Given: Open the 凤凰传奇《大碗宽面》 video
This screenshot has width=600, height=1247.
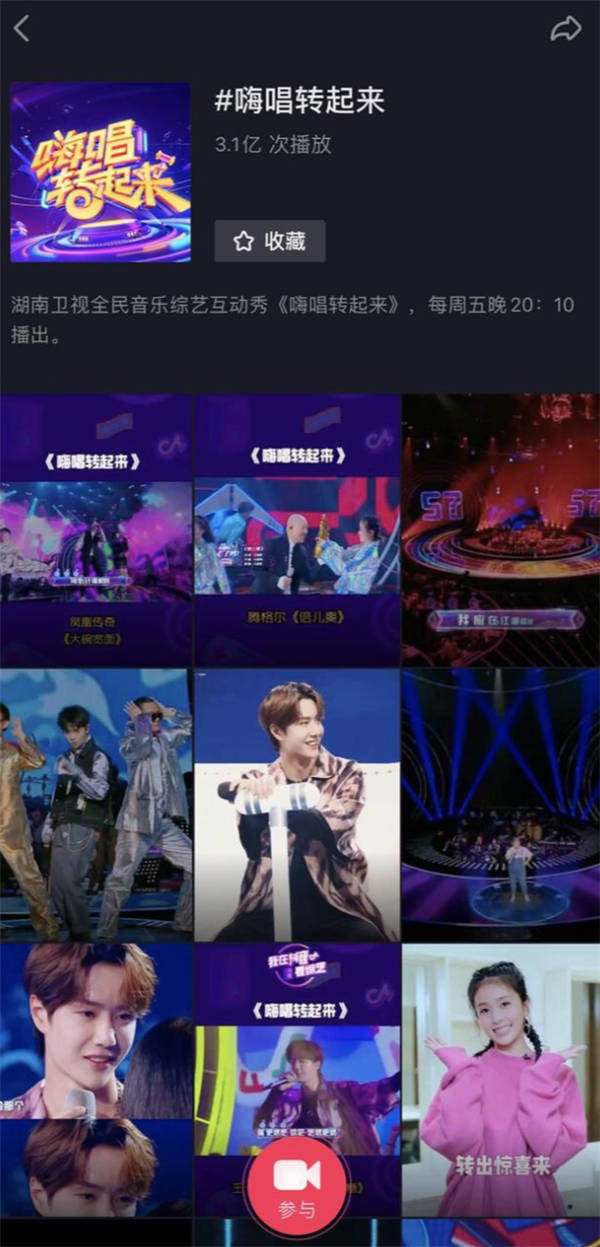Looking at the screenshot, I should click(x=96, y=530).
